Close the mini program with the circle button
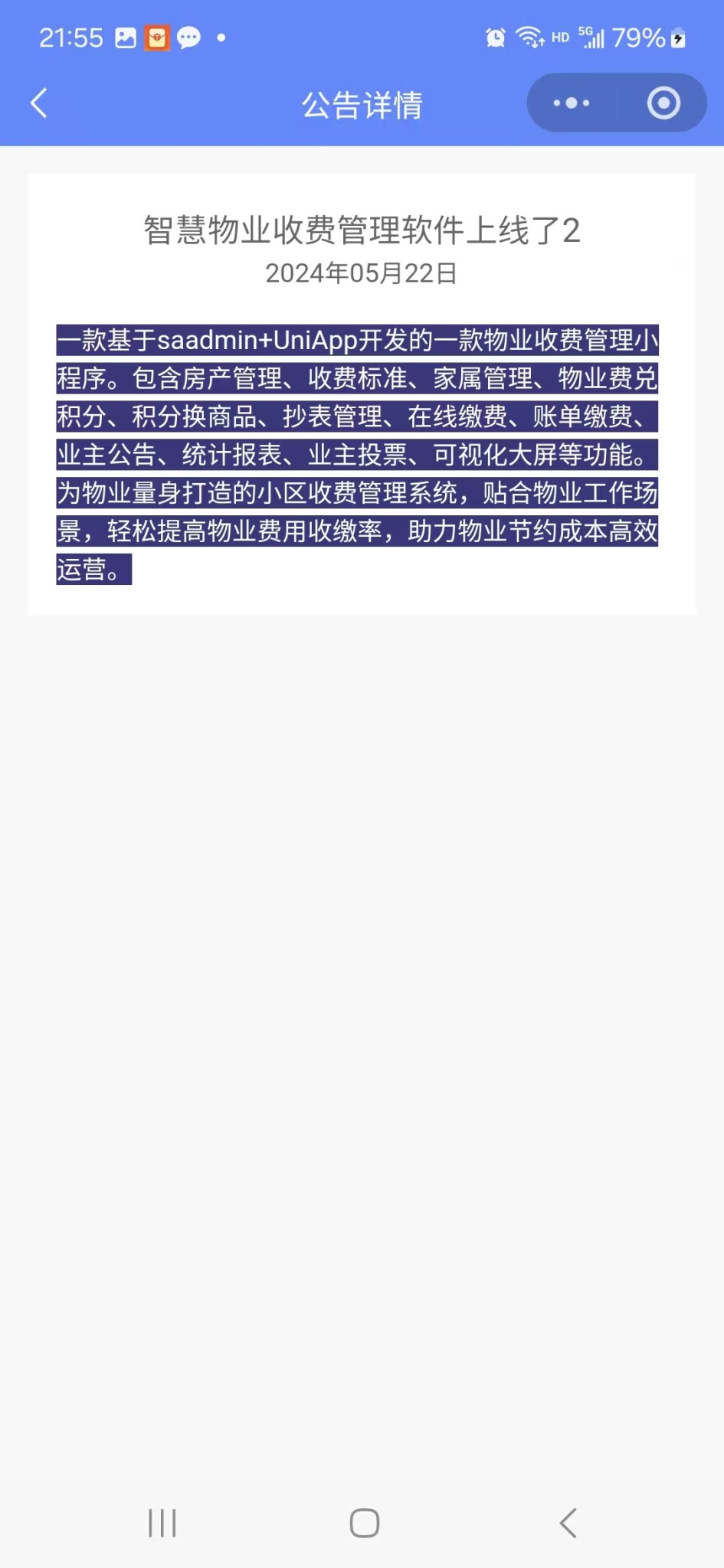This screenshot has height=1568, width=724. (663, 103)
